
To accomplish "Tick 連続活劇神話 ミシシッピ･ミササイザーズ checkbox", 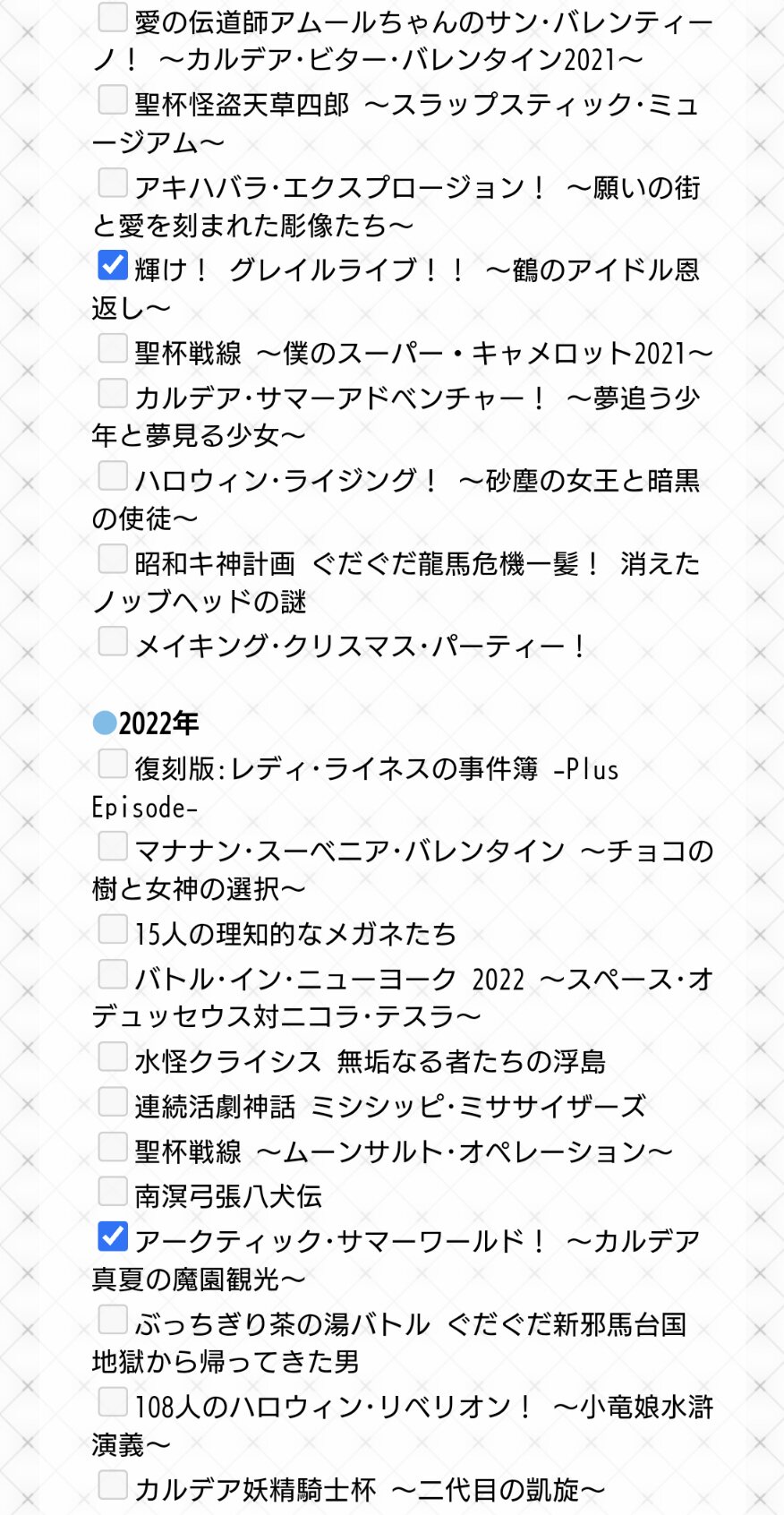I will pos(112,1102).
